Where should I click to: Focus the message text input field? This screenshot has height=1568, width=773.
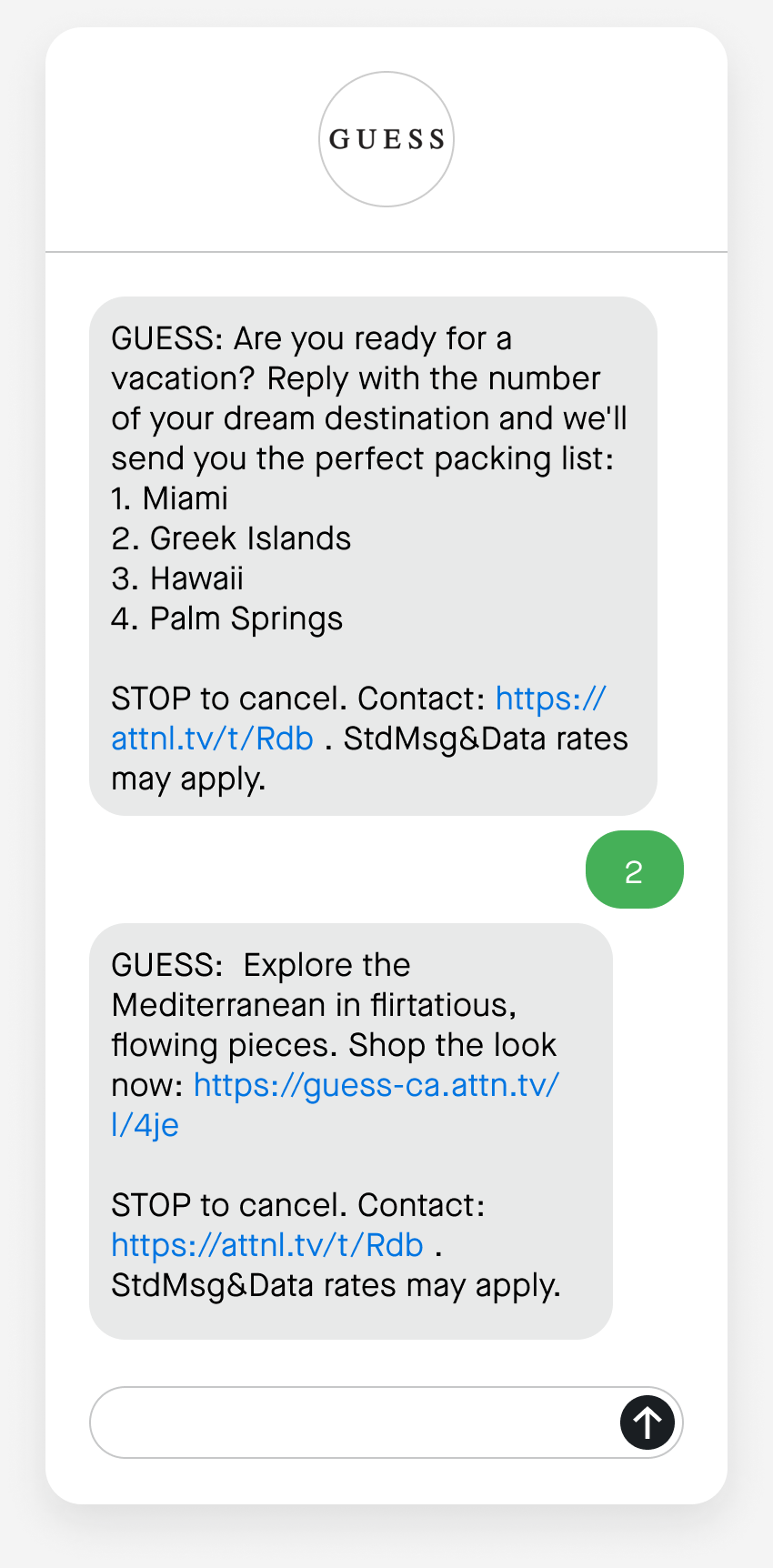355,1422
